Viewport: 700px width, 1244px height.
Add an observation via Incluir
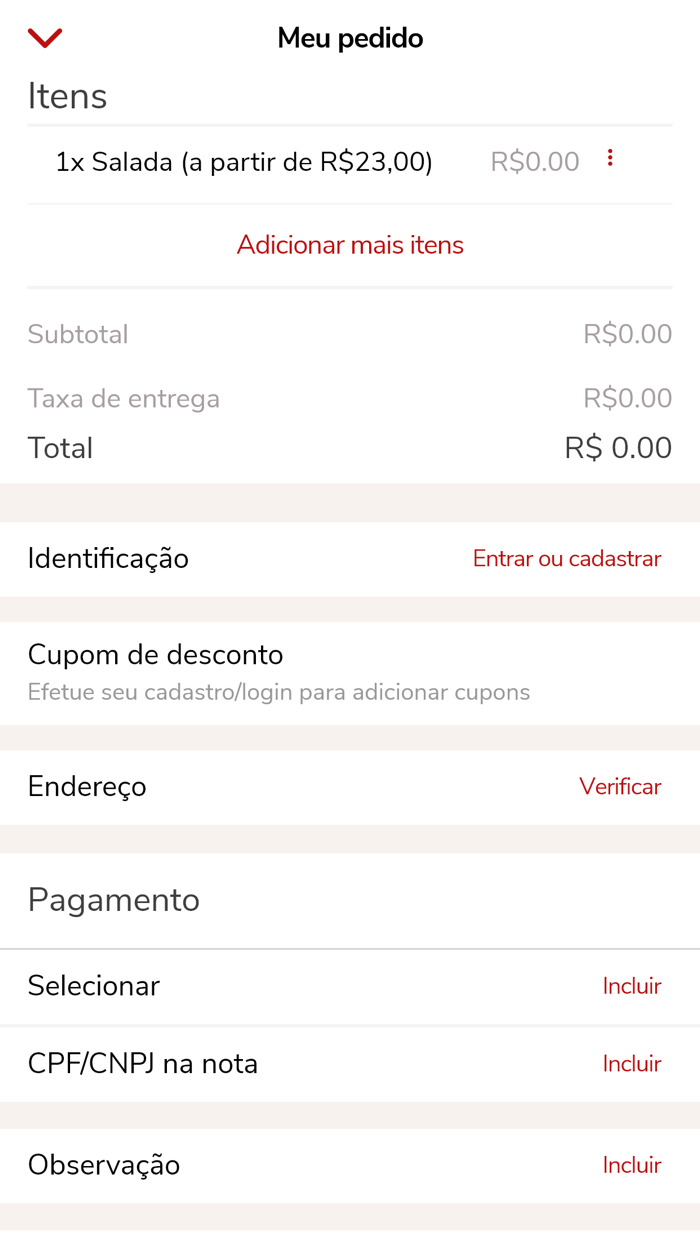tap(631, 1166)
